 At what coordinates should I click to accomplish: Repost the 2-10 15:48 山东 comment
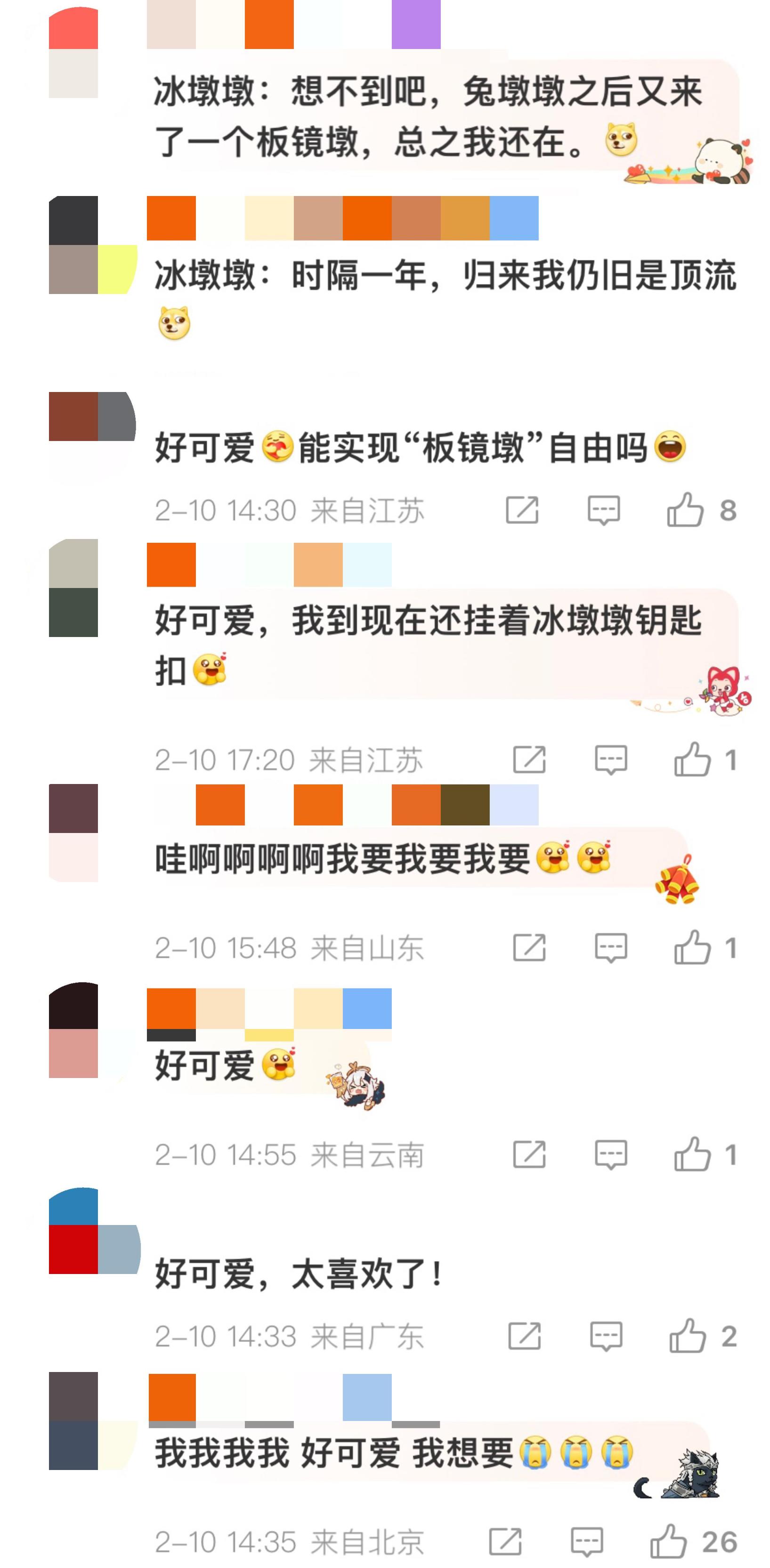pyautogui.click(x=529, y=948)
